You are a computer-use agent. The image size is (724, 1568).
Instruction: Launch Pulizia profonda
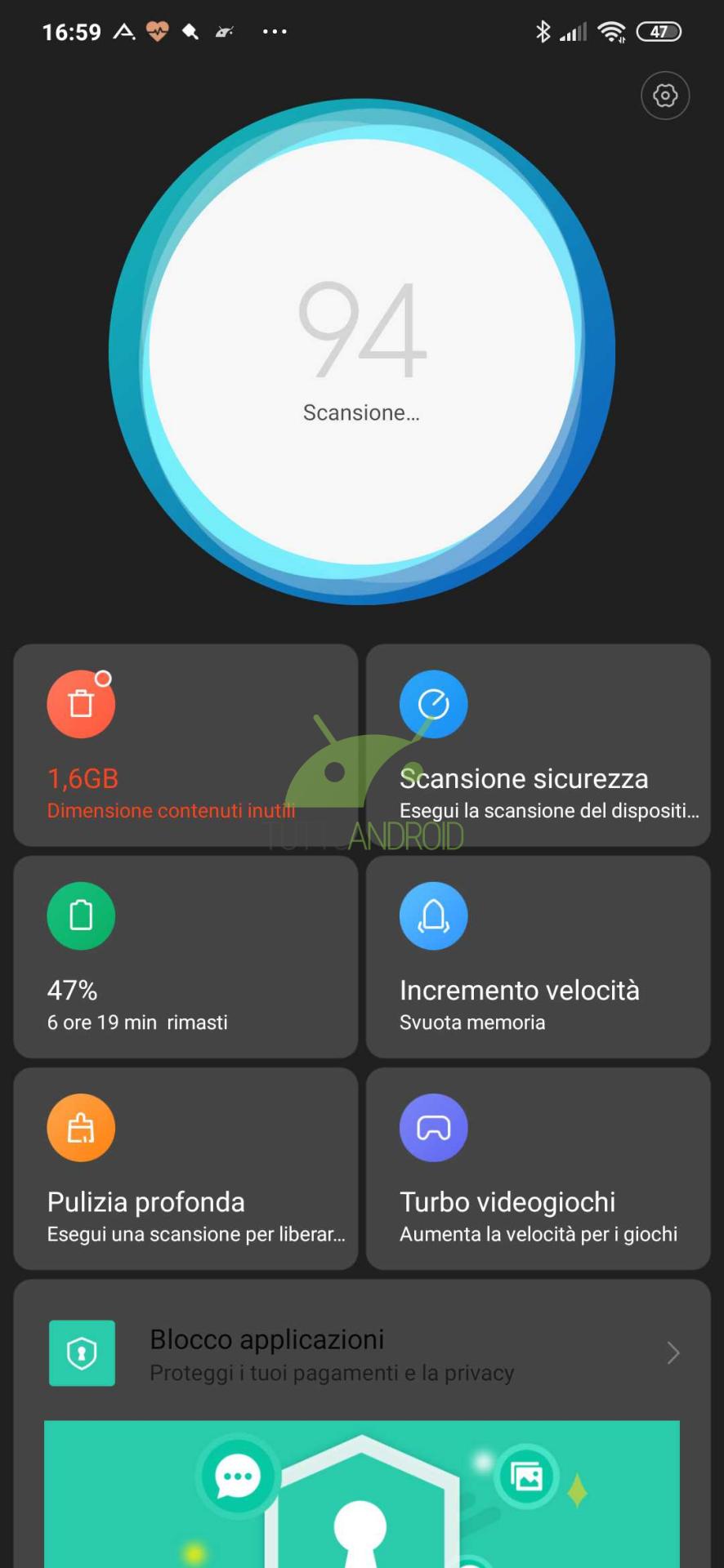click(185, 1169)
